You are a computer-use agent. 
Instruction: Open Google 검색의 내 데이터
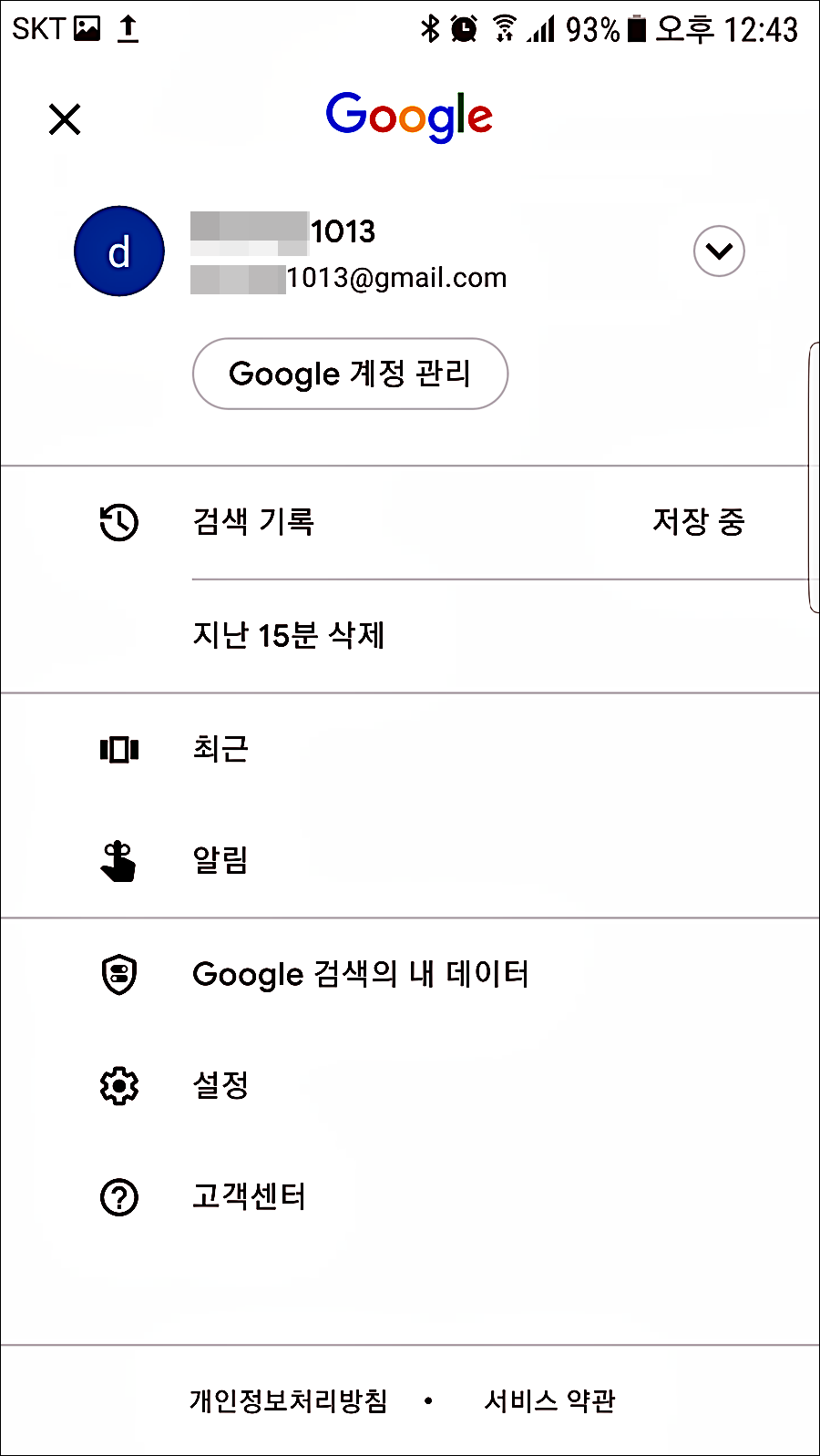tap(410, 974)
